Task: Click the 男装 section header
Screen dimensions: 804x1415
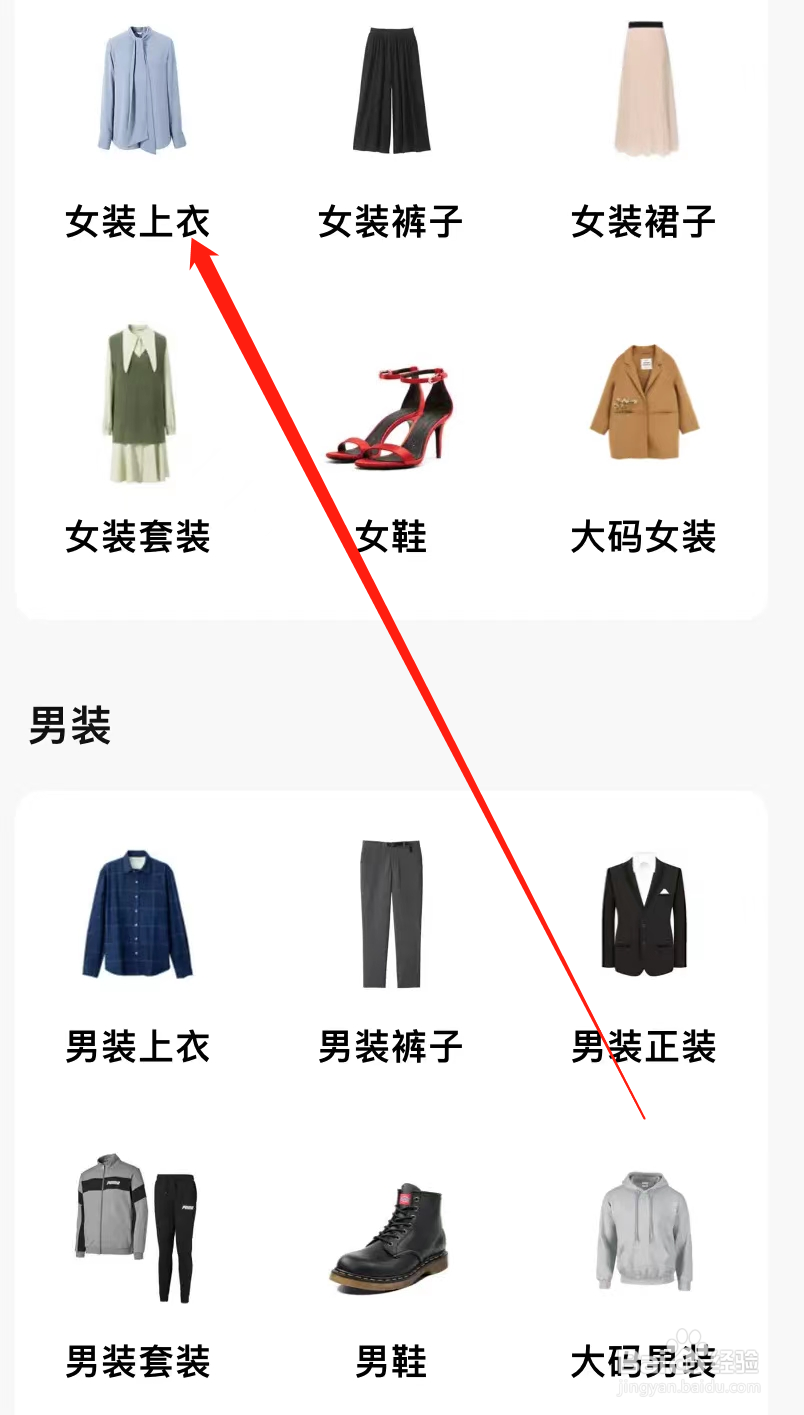Action: (70, 728)
